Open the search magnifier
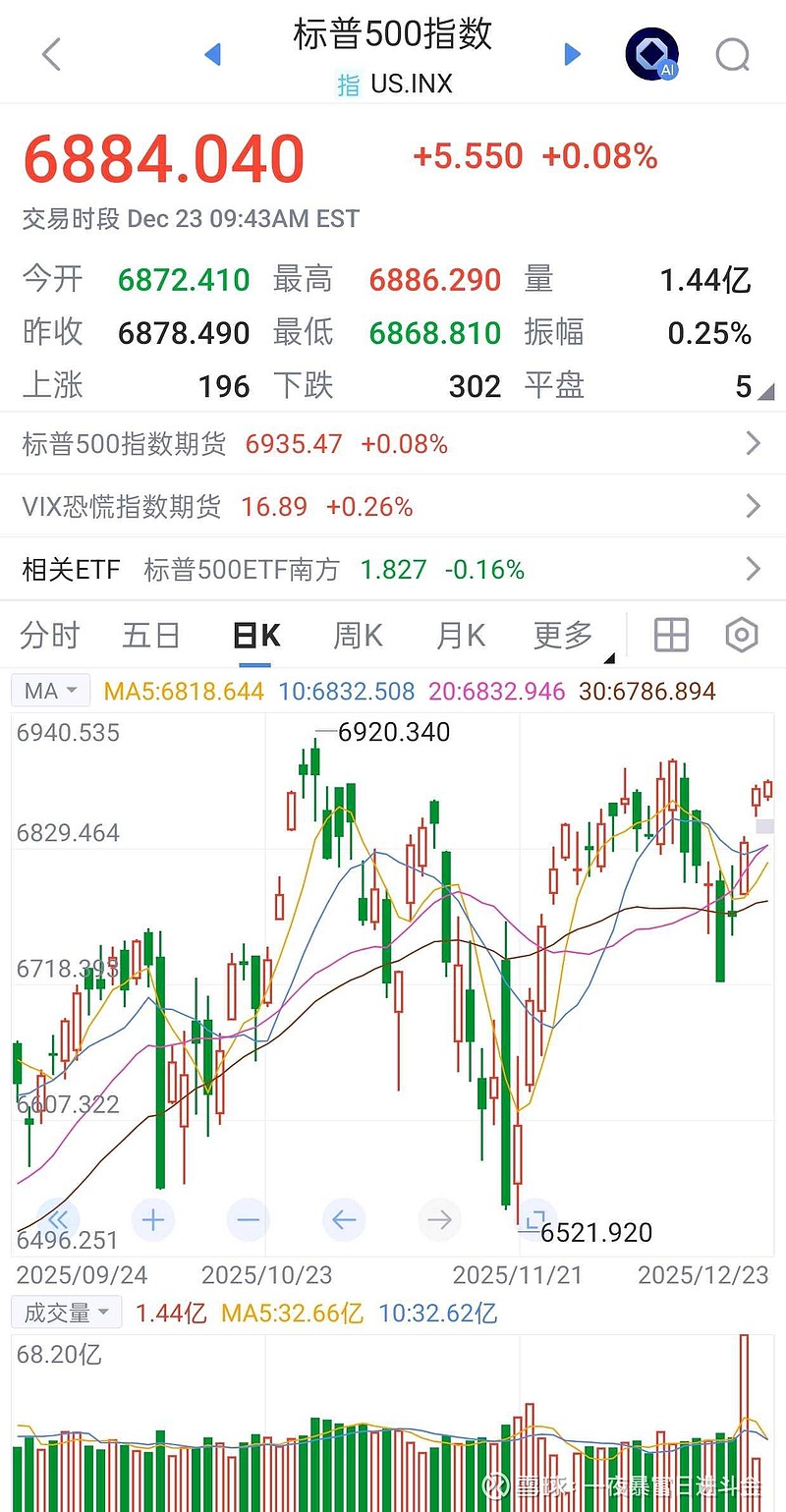This screenshot has height=1512, width=786. pos(732,55)
